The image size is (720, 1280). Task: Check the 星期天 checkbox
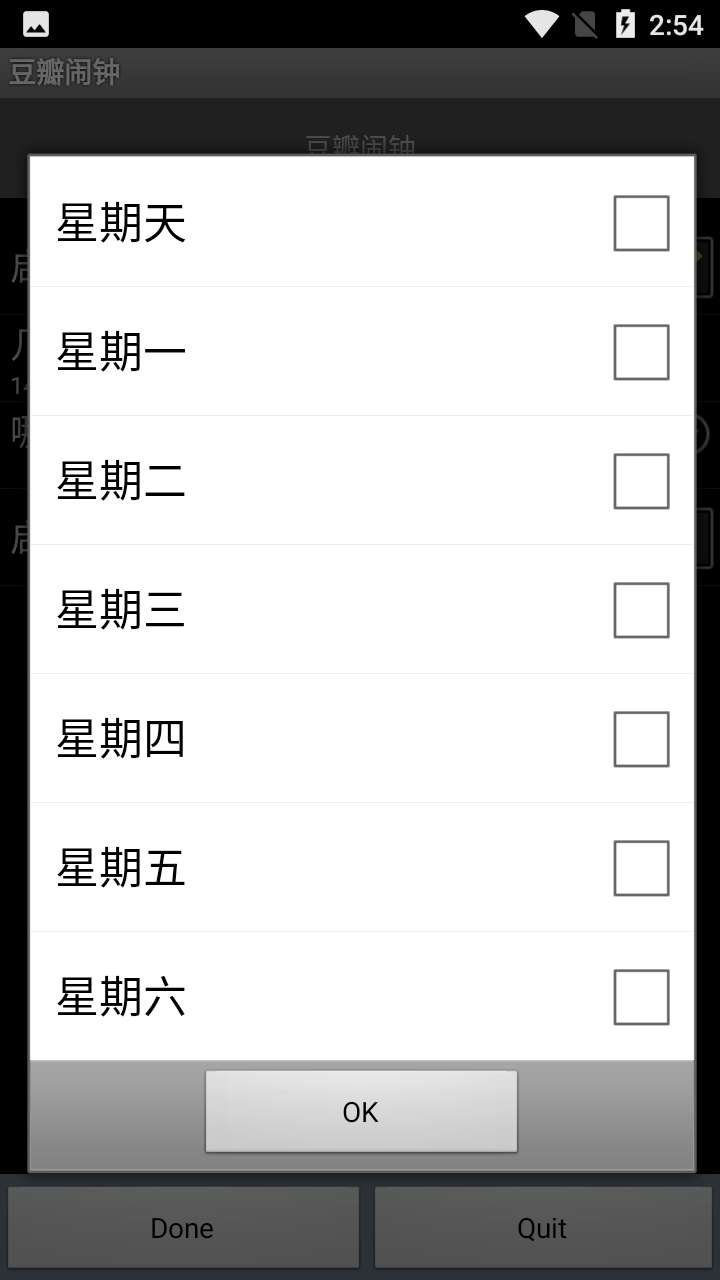641,223
